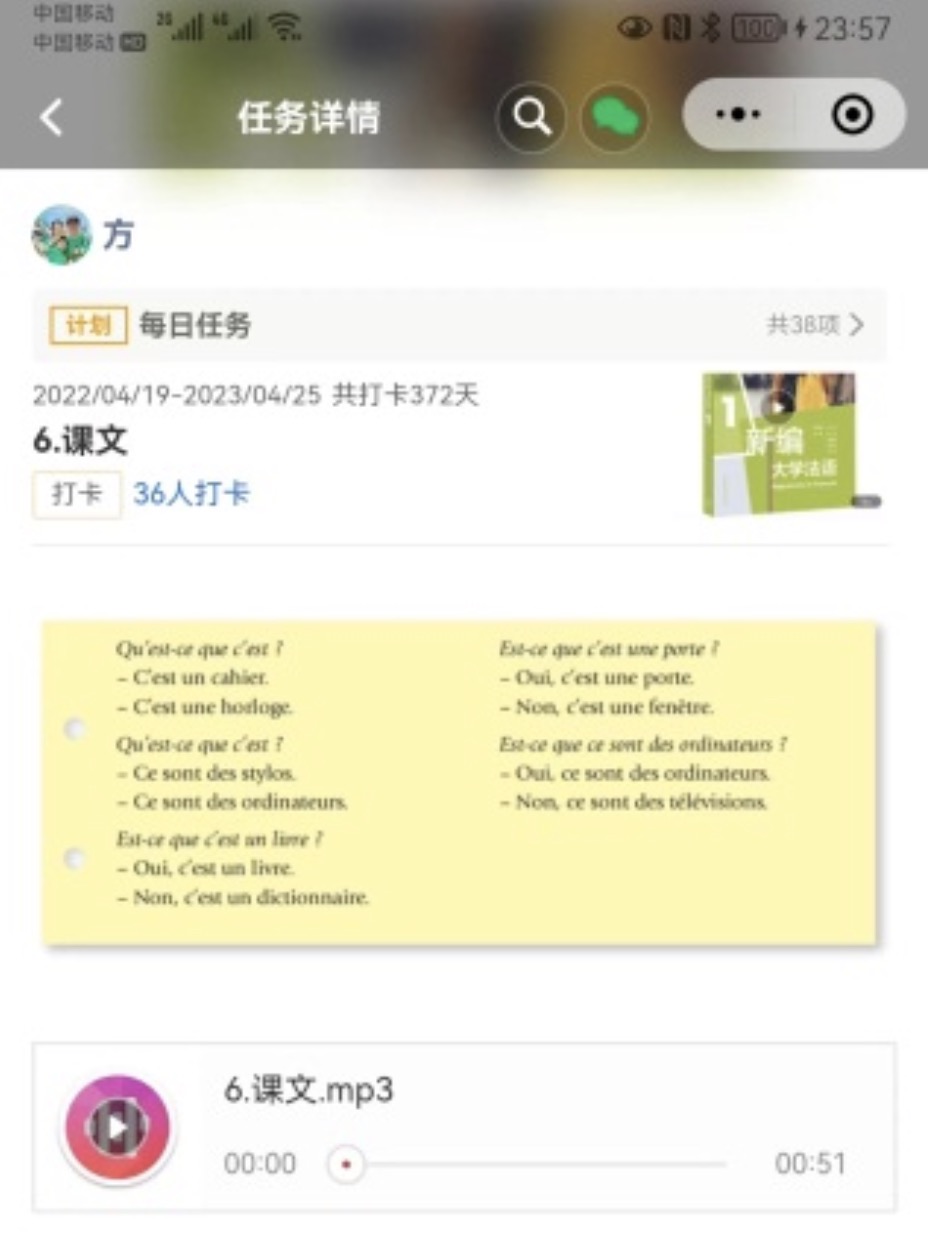Close the mini program via target icon
This screenshot has height=1242, width=930.
click(852, 116)
